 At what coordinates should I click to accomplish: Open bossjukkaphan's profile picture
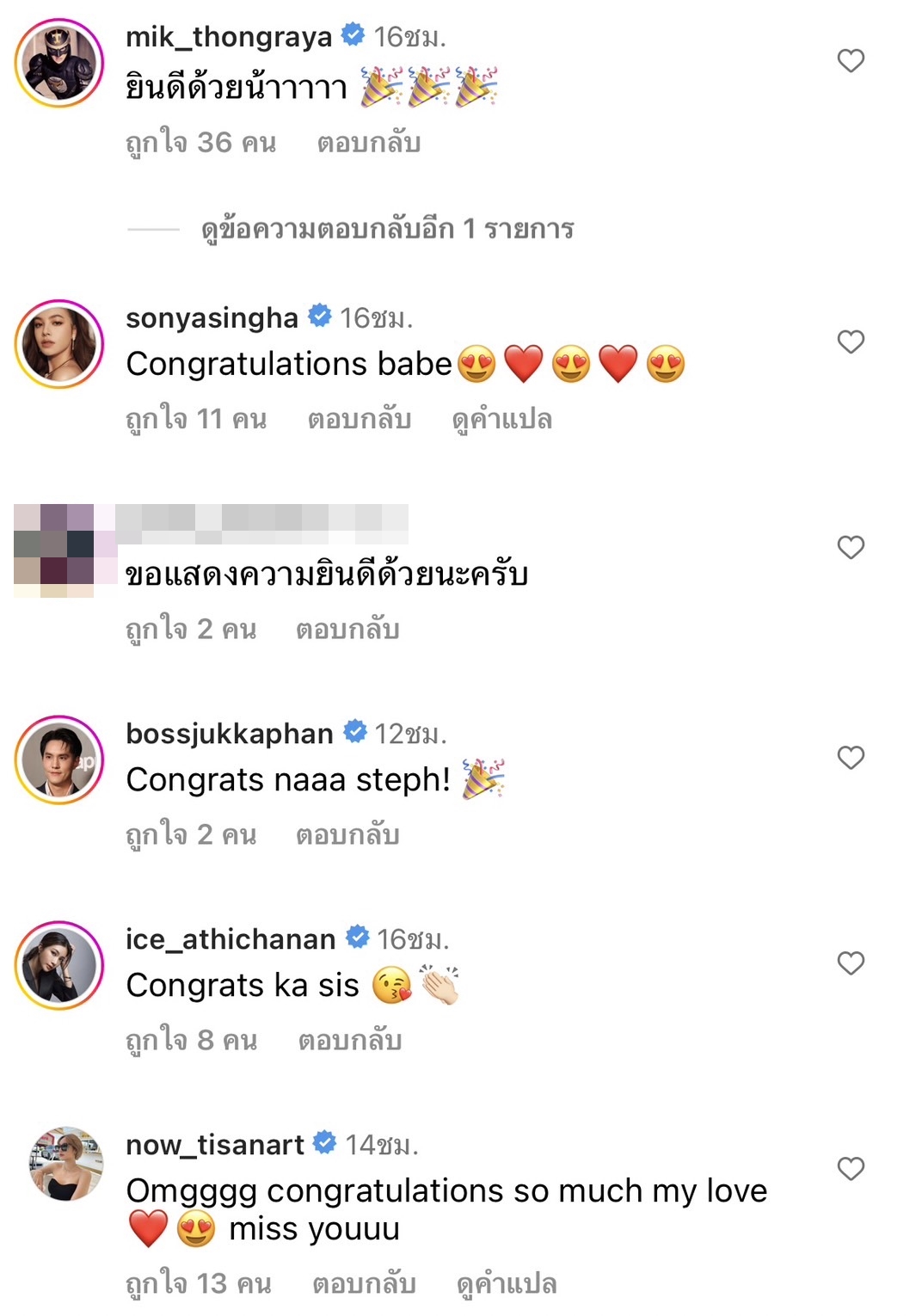[x=59, y=759]
